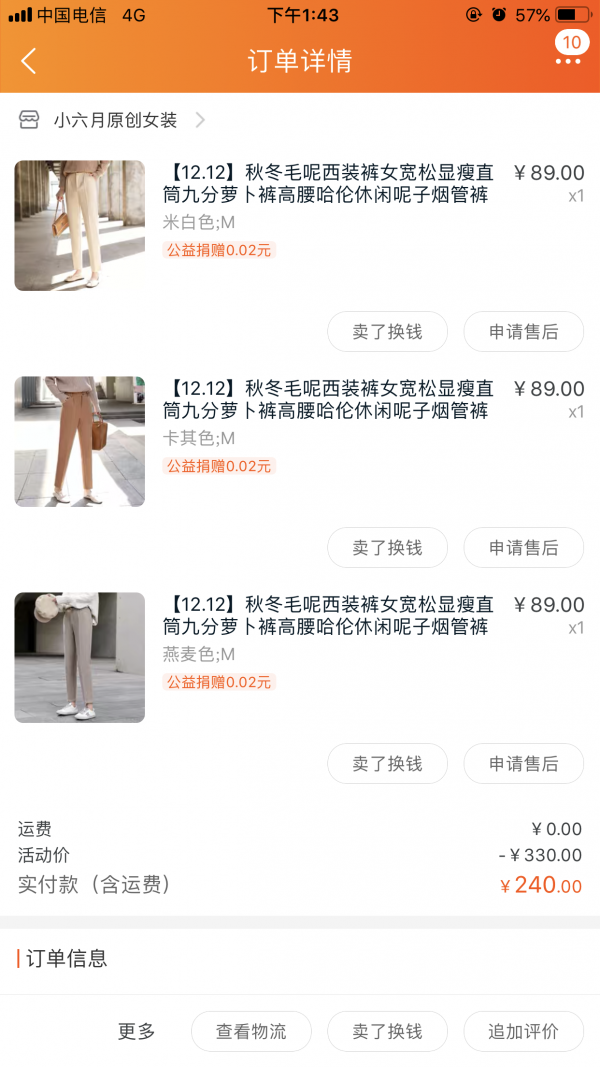Screen dimensions: 600x1067
Task: Tap 卖了换钱 for the 卡其色 trousers
Action: point(388,548)
